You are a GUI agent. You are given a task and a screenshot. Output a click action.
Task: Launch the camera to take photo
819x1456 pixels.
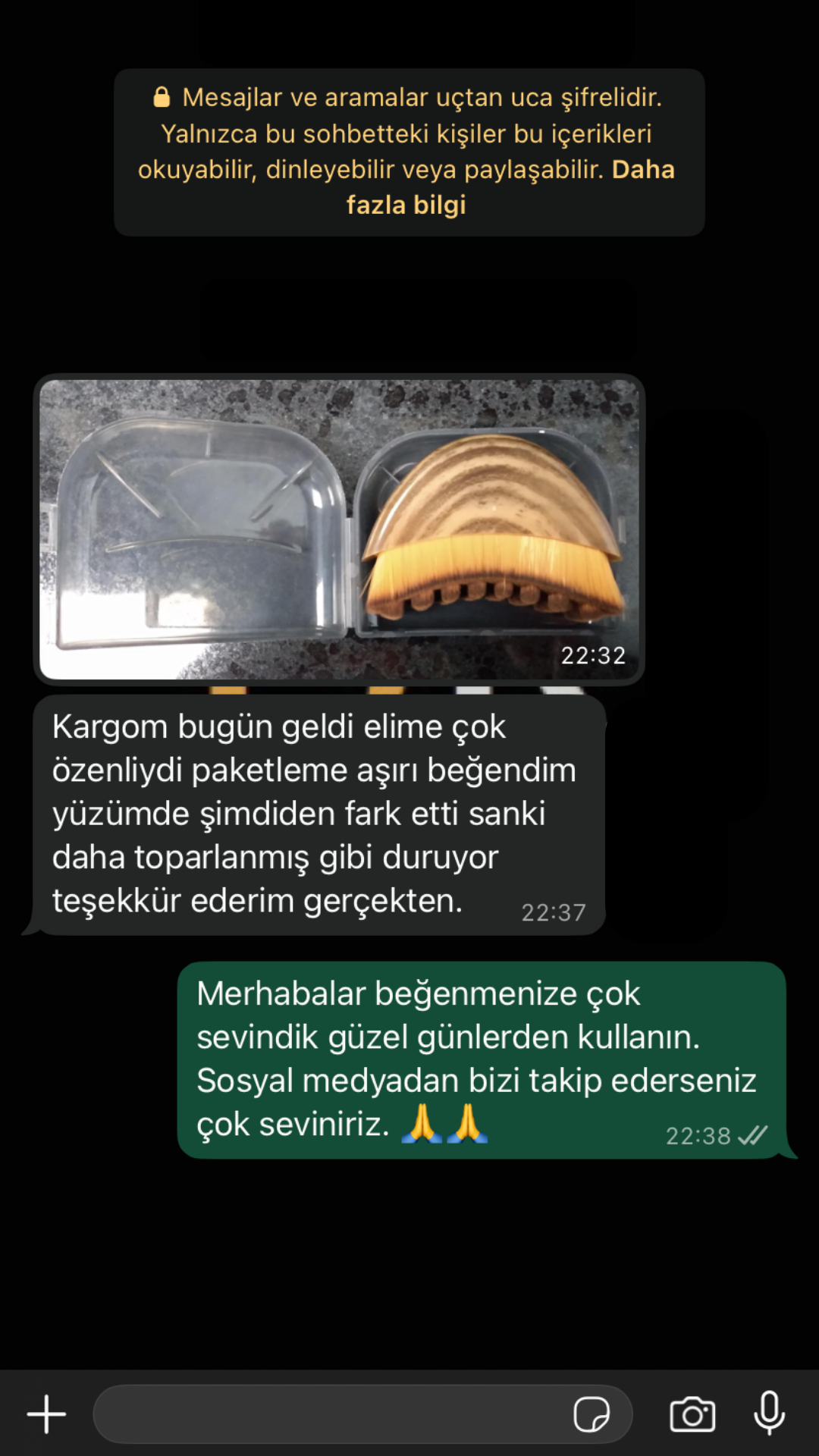click(x=692, y=1414)
